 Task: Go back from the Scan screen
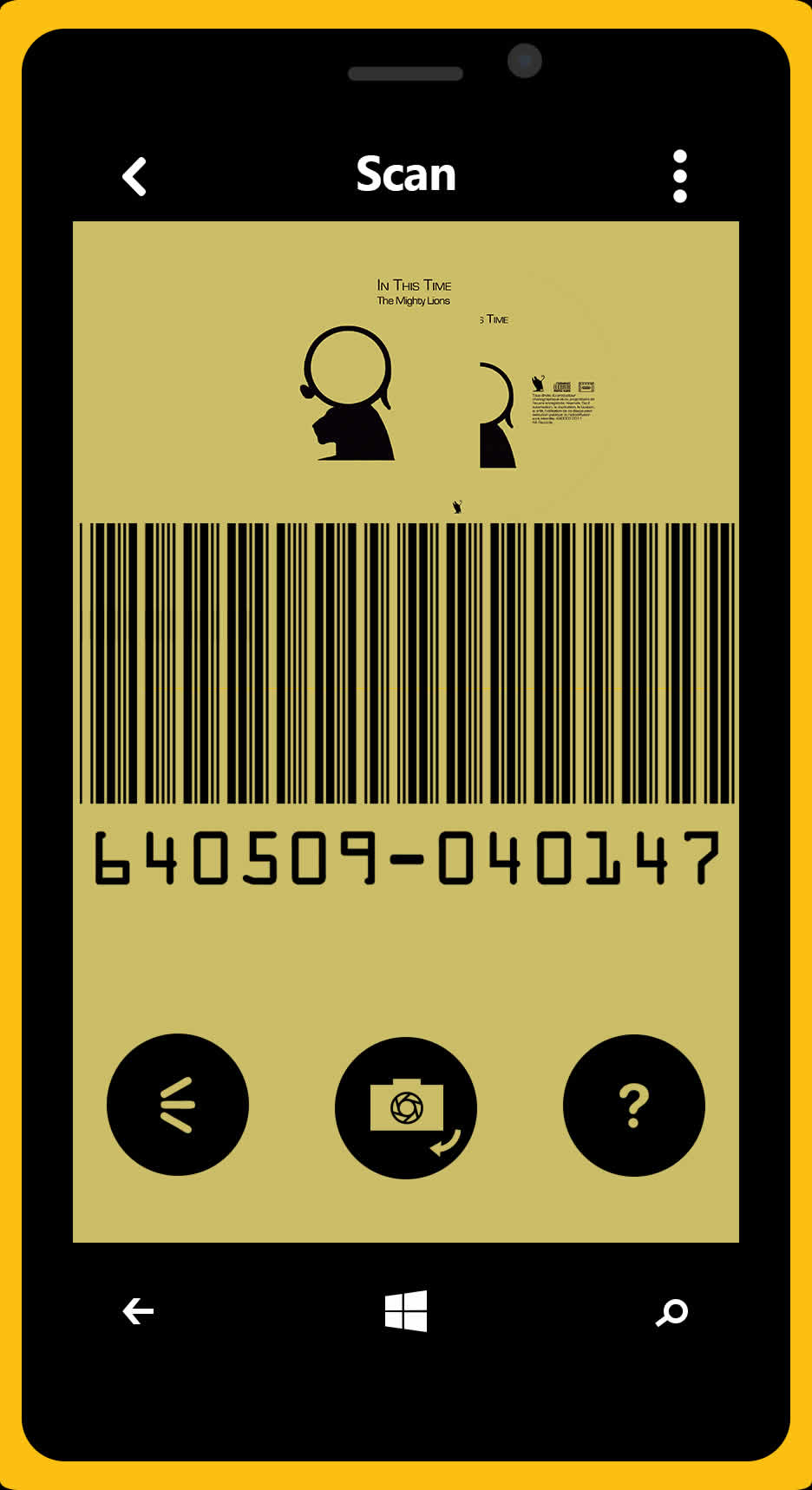click(x=134, y=177)
